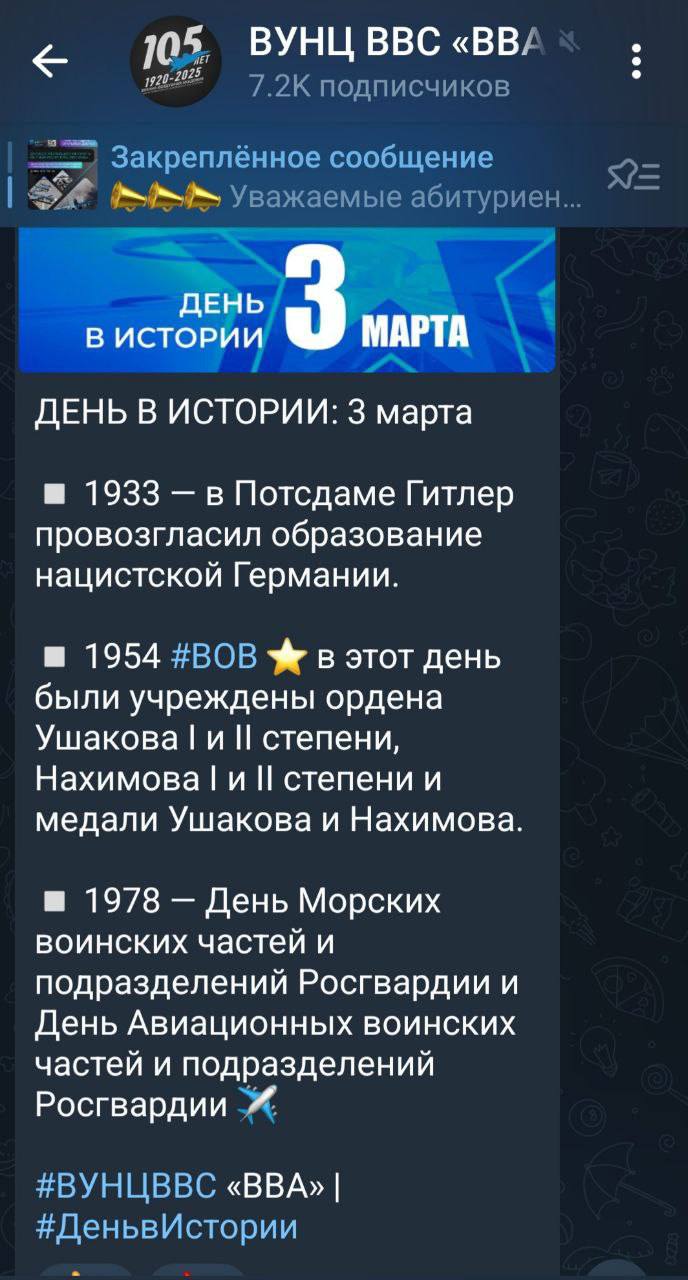
Task: Open the #ДеньвИстории hashtag
Action: (166, 1226)
